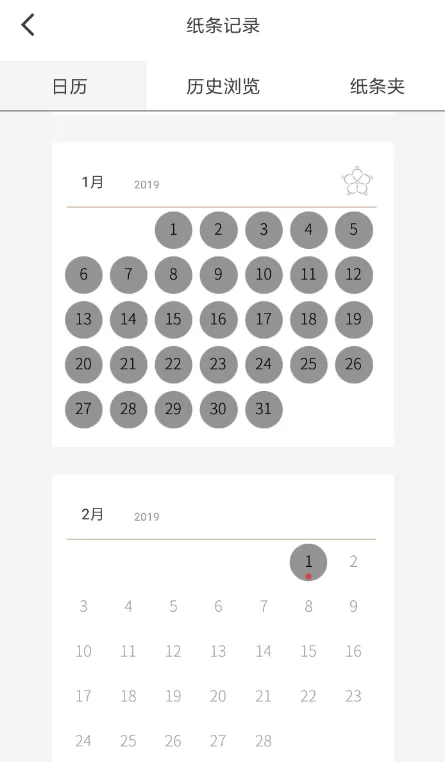Go back using the top arrow
The image size is (445, 762).
[28, 25]
